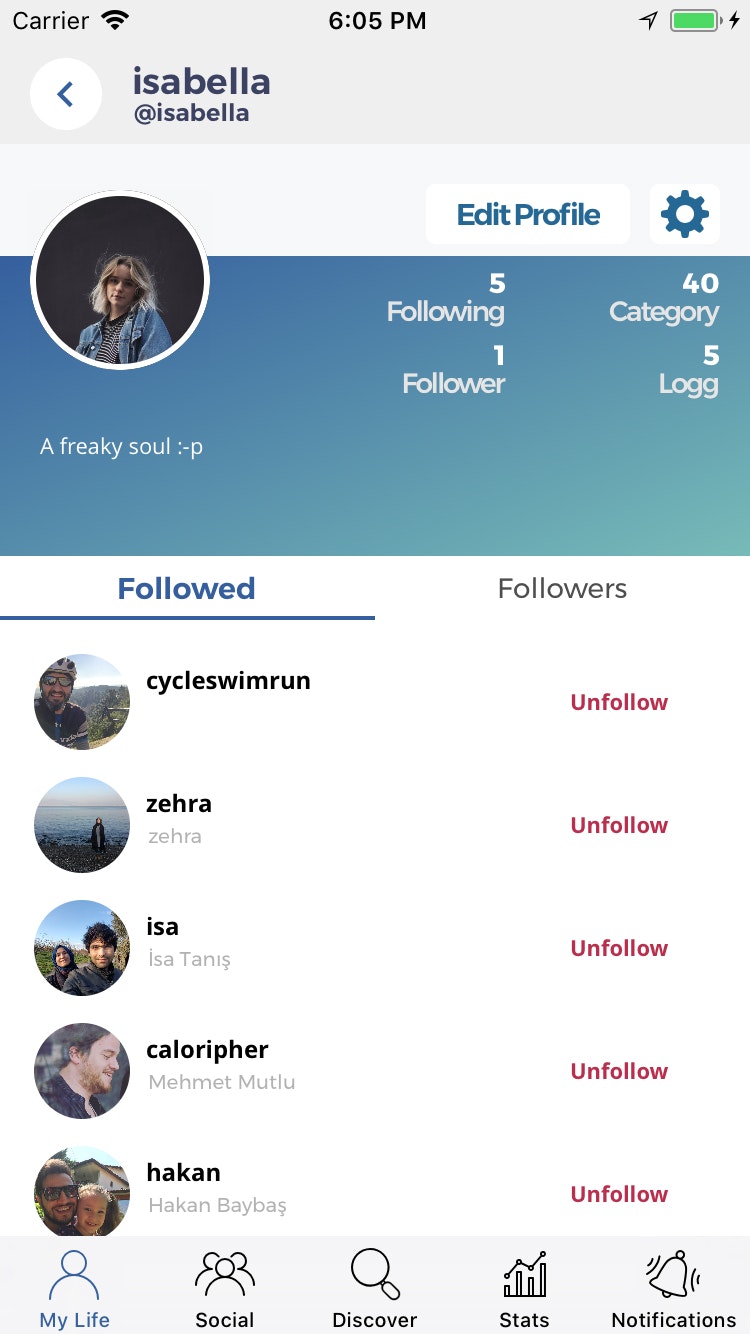
Task: Go to the Discover tab
Action: (375, 1288)
